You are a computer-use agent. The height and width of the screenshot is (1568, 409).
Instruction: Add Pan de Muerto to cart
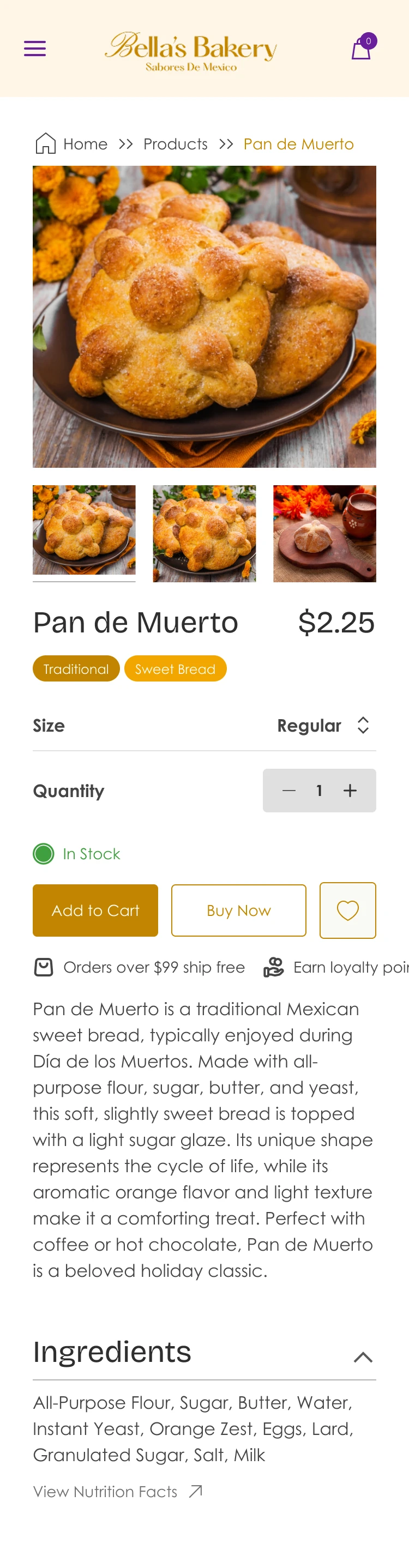pos(95,910)
